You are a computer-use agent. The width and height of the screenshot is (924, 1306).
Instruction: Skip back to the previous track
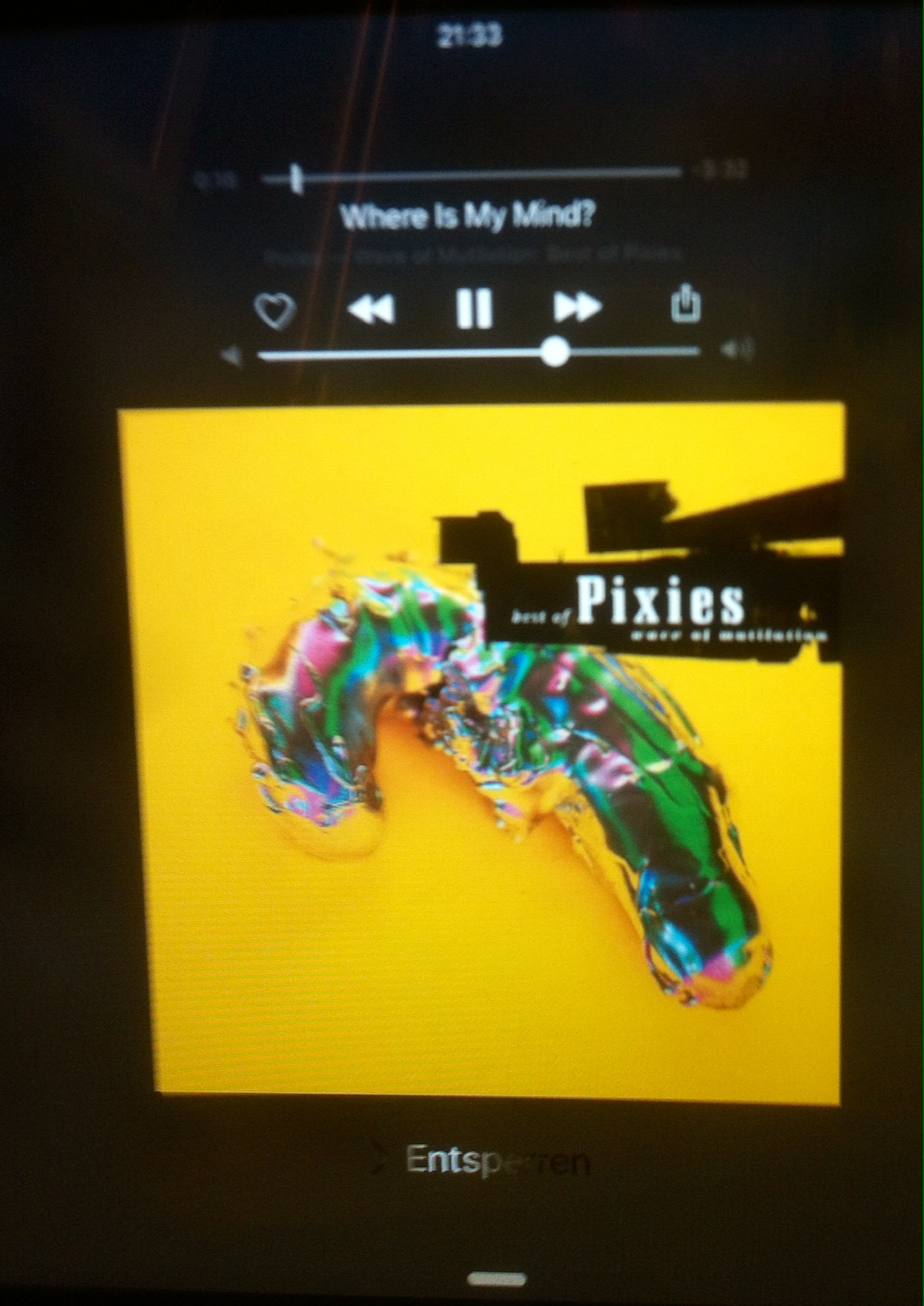[x=371, y=308]
